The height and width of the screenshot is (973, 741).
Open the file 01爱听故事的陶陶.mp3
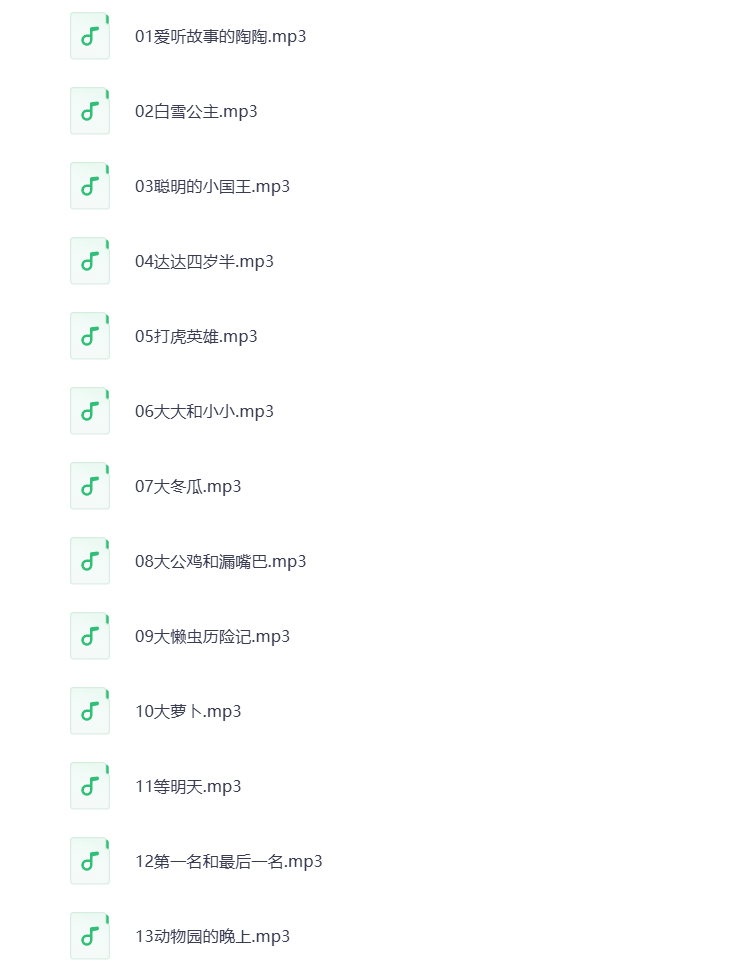tap(220, 36)
